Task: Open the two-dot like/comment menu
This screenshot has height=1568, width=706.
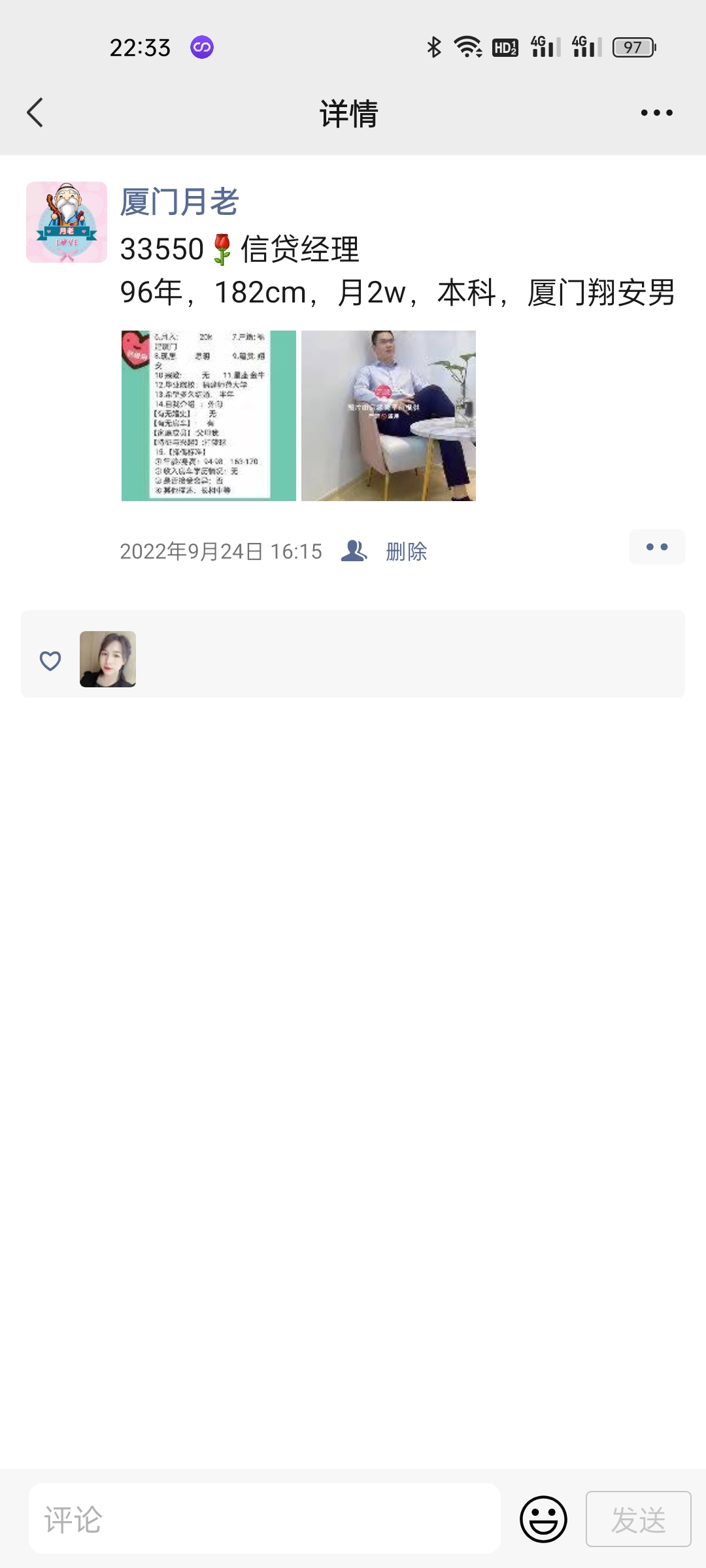Action: [656, 547]
